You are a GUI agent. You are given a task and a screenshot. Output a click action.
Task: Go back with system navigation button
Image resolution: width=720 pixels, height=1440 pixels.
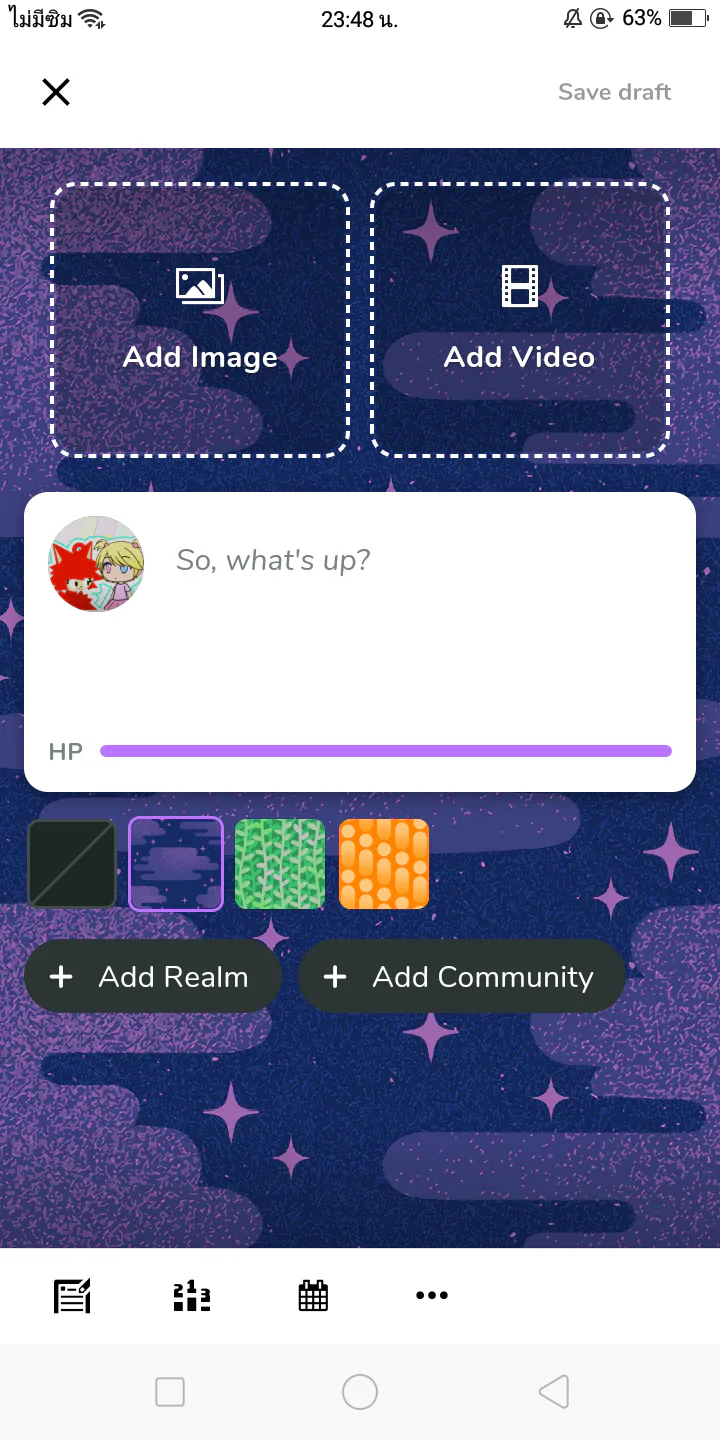[x=553, y=1391]
